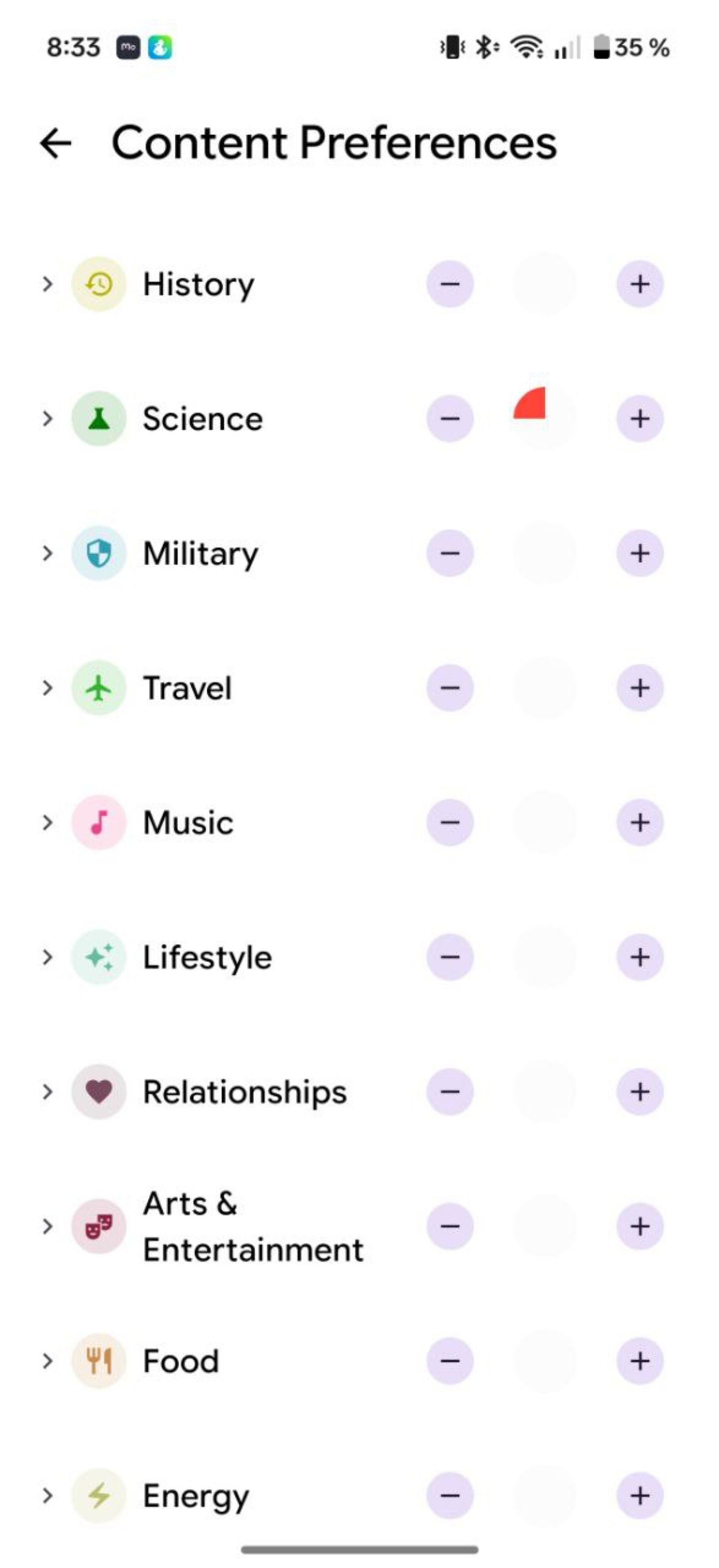Increase Travel preference with plus
The width and height of the screenshot is (719, 1568).
(639, 688)
